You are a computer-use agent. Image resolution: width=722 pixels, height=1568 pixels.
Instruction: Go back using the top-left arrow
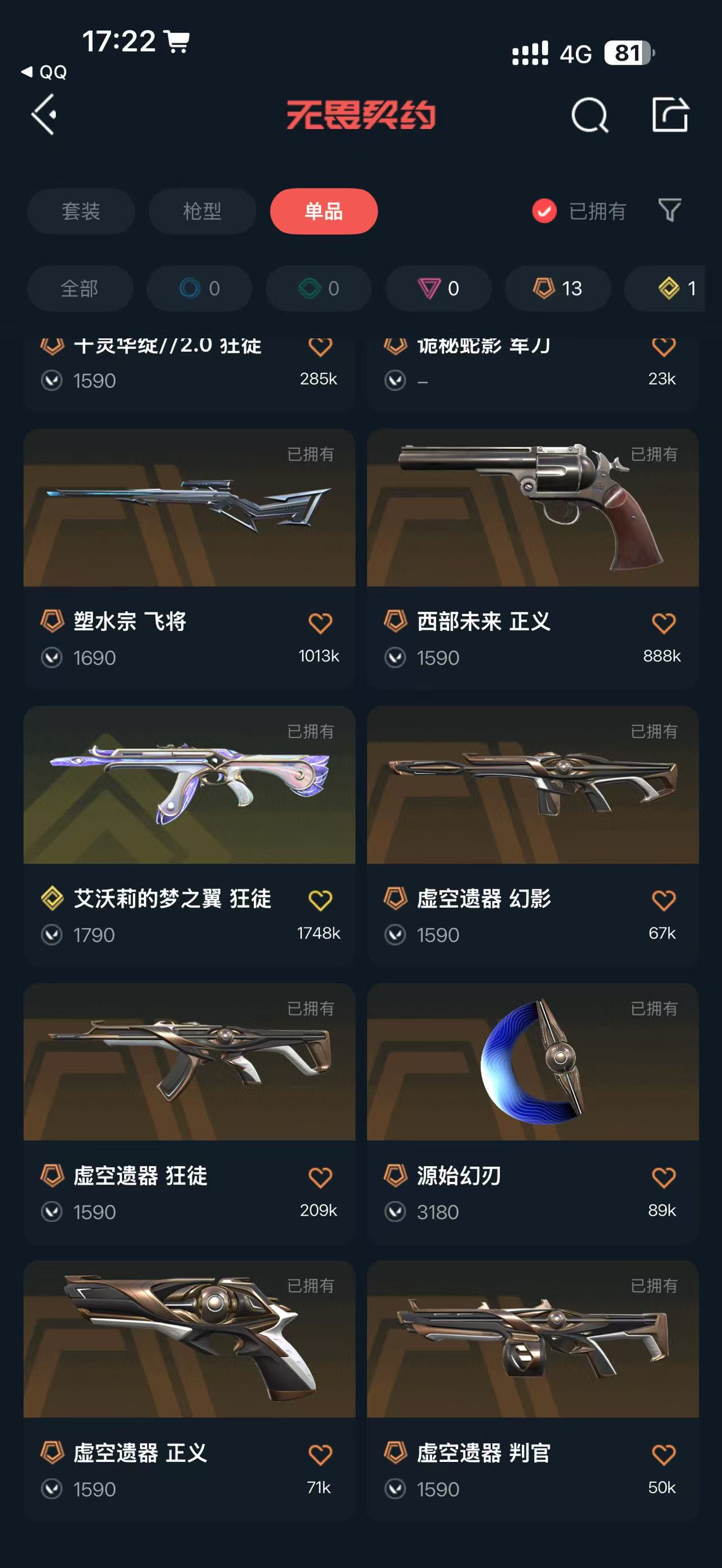[45, 114]
